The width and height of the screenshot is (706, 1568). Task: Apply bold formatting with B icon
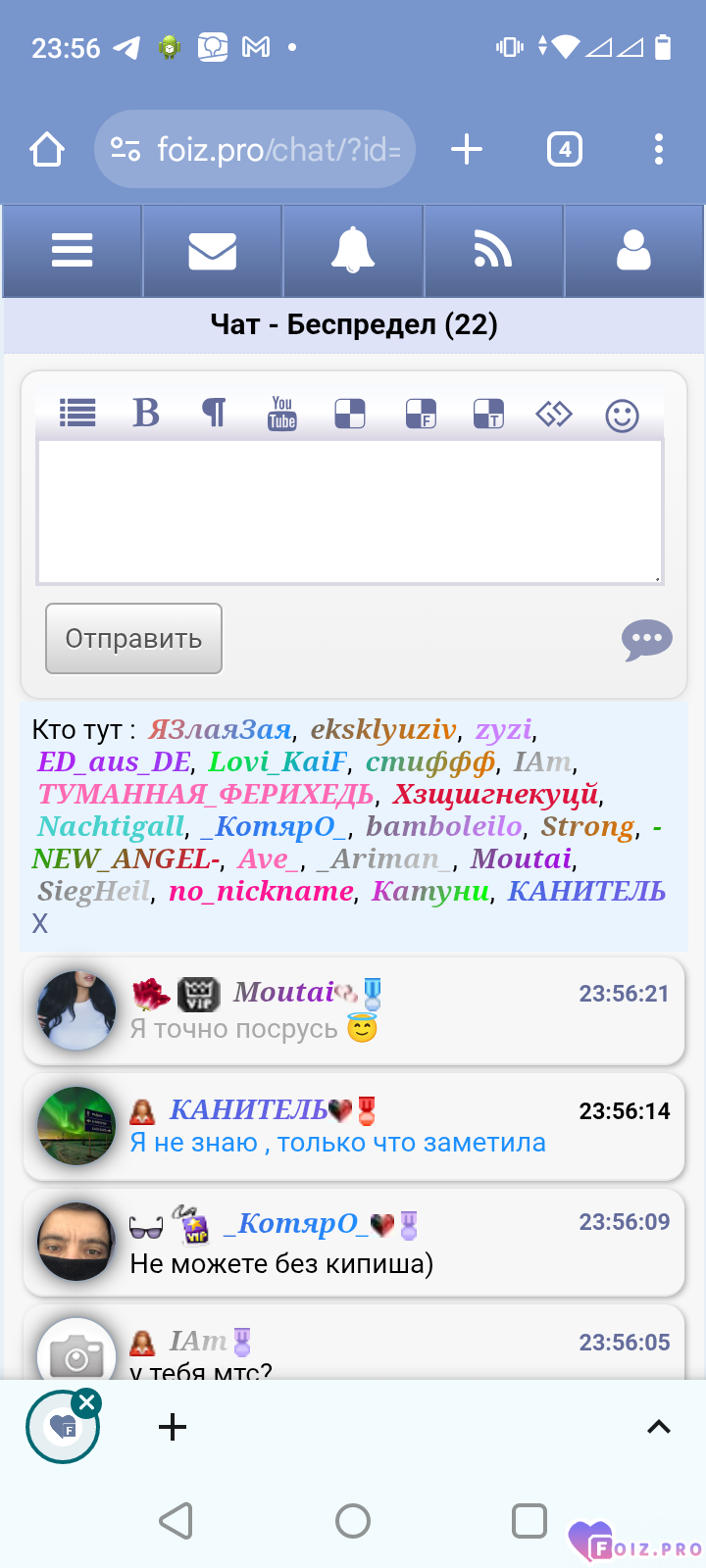(146, 414)
